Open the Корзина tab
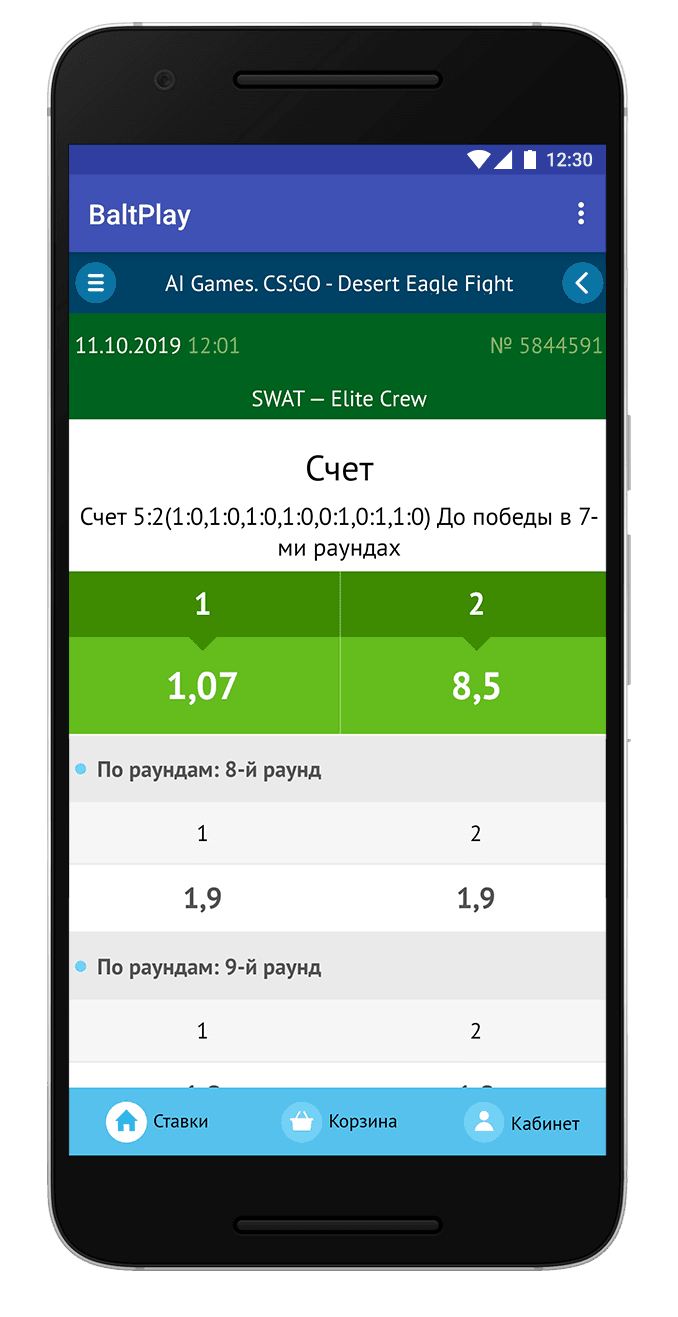The width and height of the screenshot is (678, 1317). coord(339,1121)
